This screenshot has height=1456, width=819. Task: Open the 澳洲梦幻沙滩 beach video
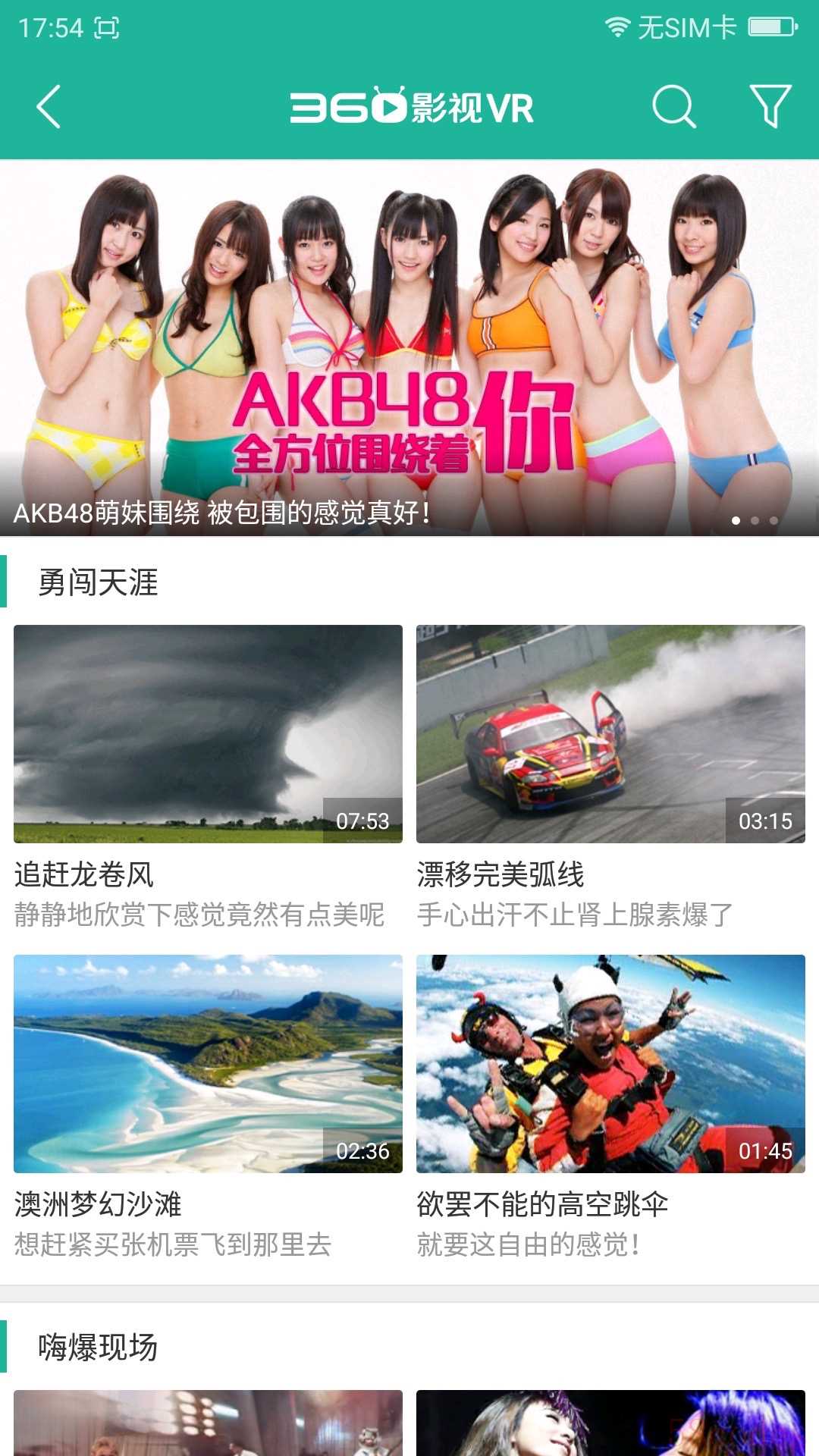pyautogui.click(x=208, y=1063)
